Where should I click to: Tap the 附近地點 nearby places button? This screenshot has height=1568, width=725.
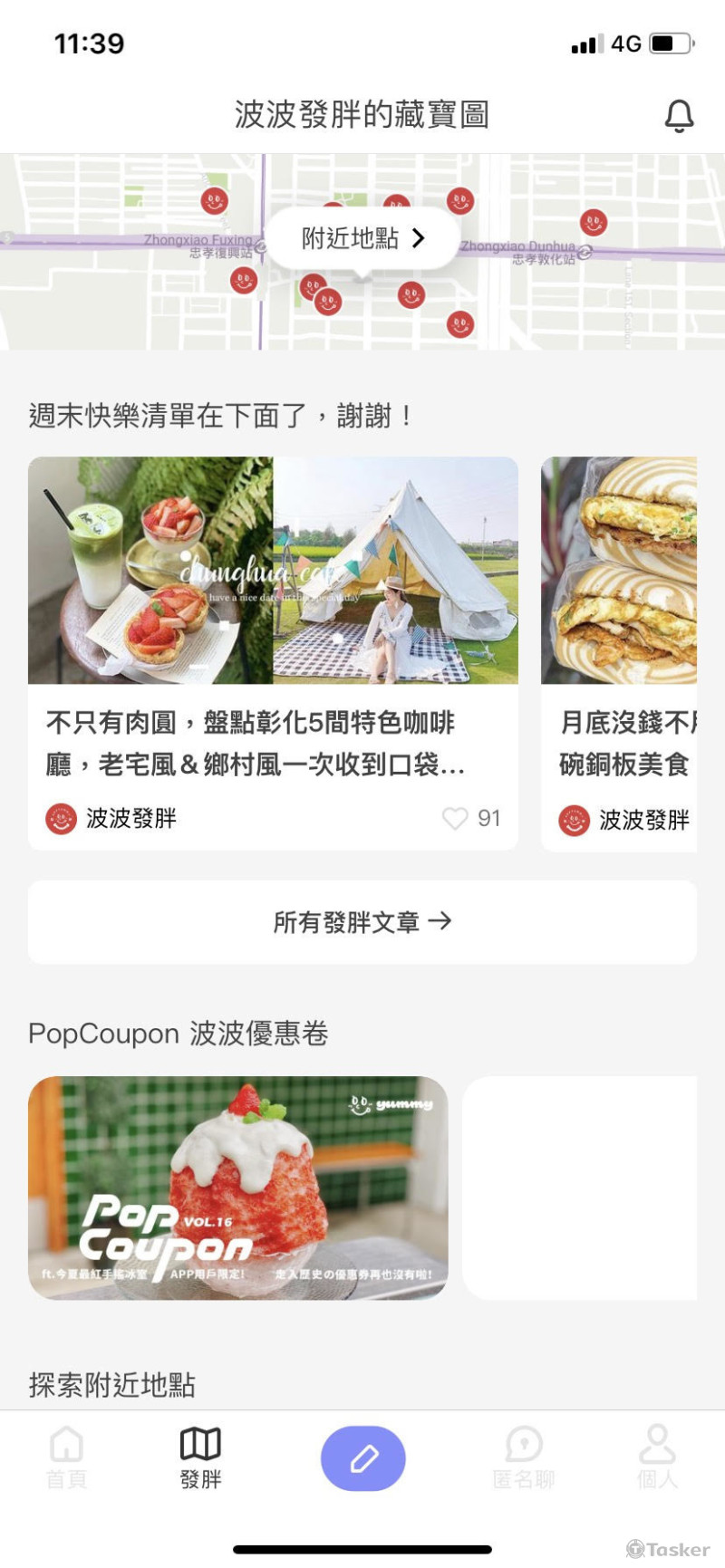[x=353, y=237]
